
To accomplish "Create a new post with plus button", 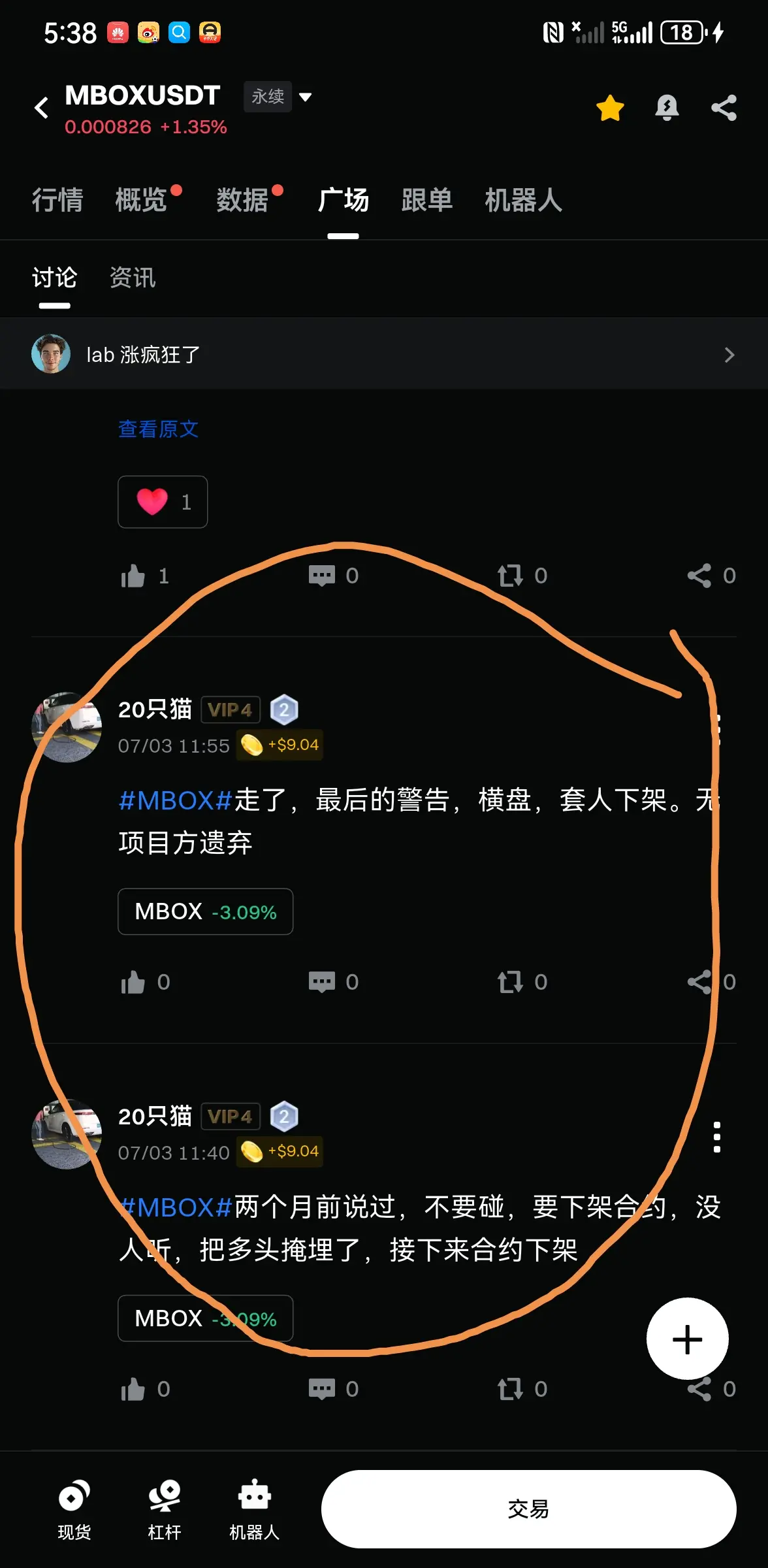I will click(x=687, y=1339).
